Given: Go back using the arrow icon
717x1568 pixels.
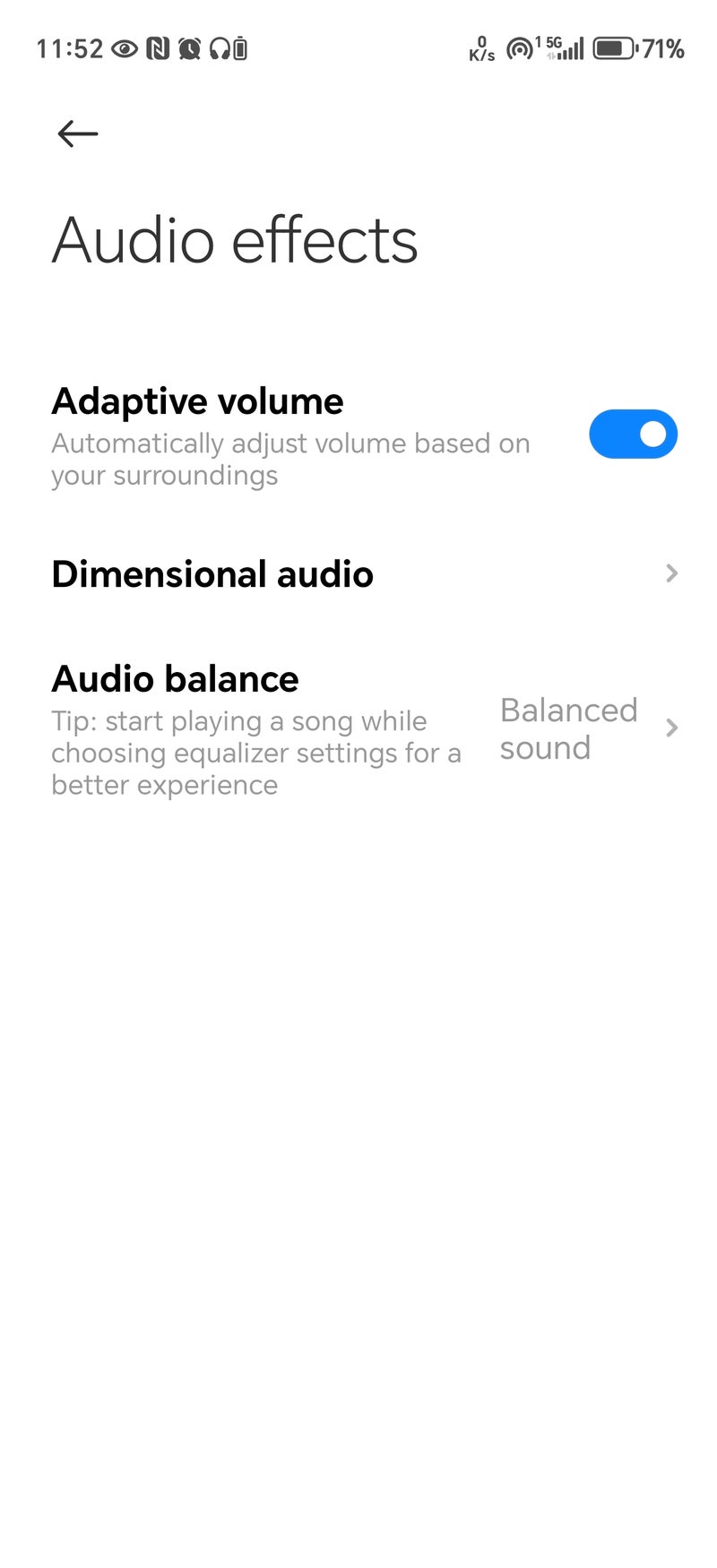Looking at the screenshot, I should pyautogui.click(x=77, y=134).
